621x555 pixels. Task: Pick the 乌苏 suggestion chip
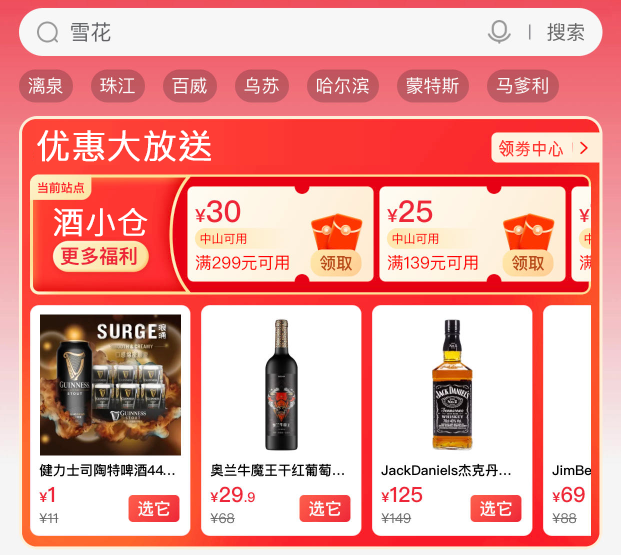(x=262, y=86)
